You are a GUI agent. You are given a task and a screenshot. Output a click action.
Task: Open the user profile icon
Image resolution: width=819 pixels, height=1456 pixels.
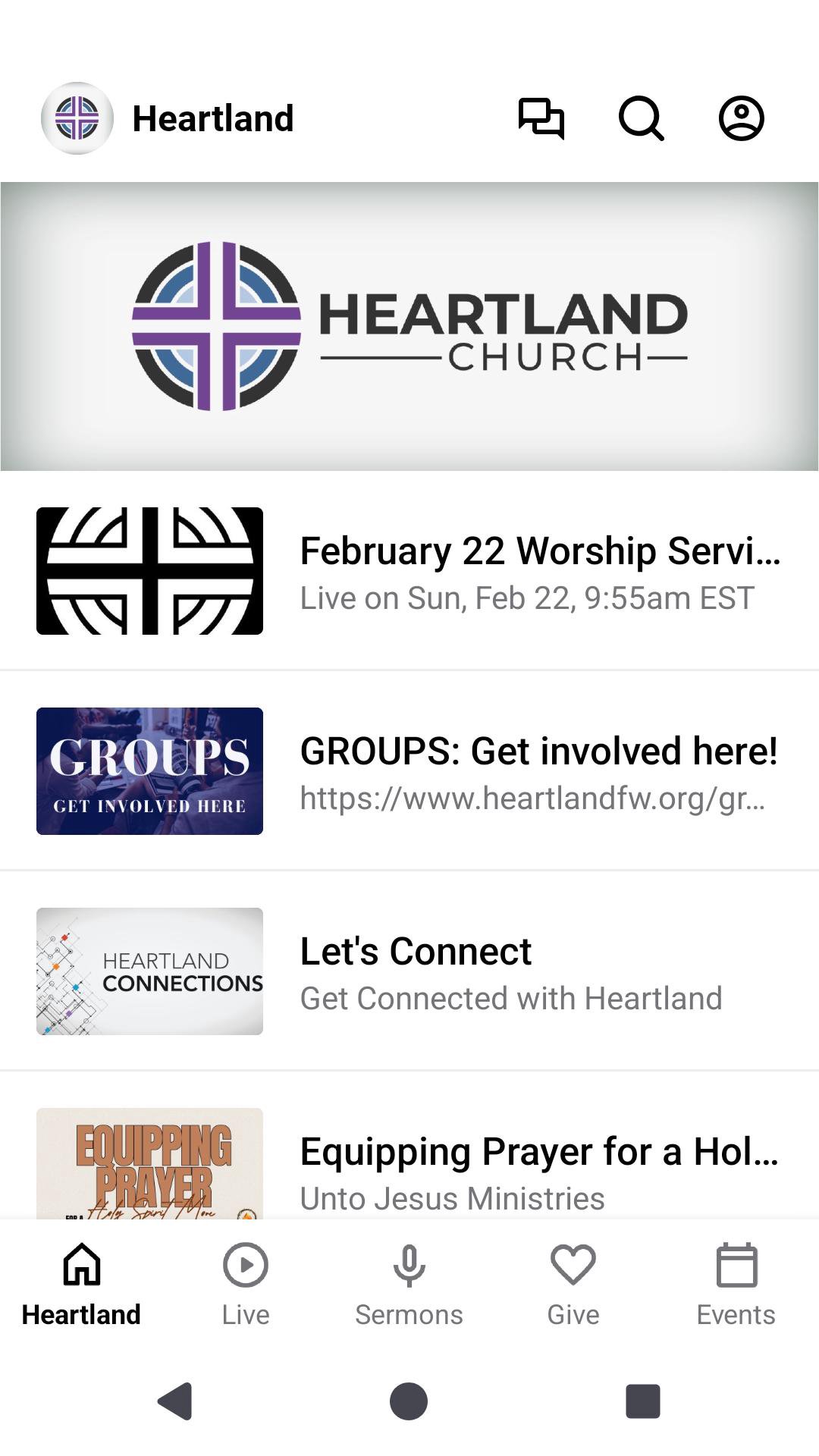(741, 118)
